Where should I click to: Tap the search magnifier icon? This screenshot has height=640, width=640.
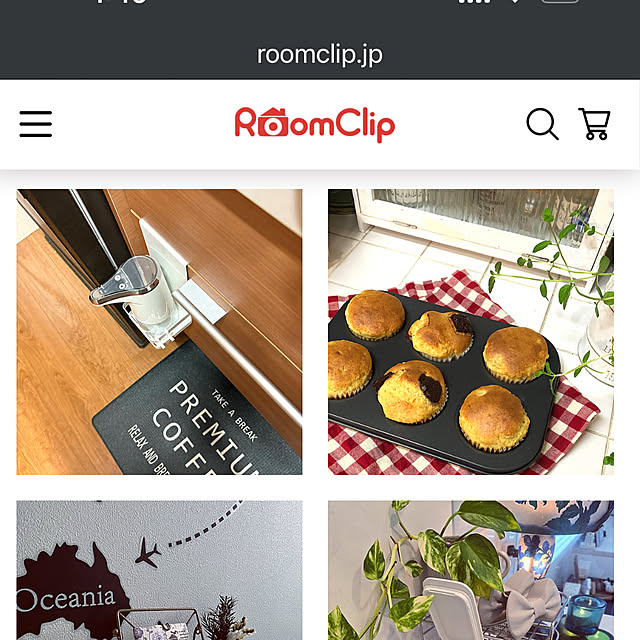point(542,124)
